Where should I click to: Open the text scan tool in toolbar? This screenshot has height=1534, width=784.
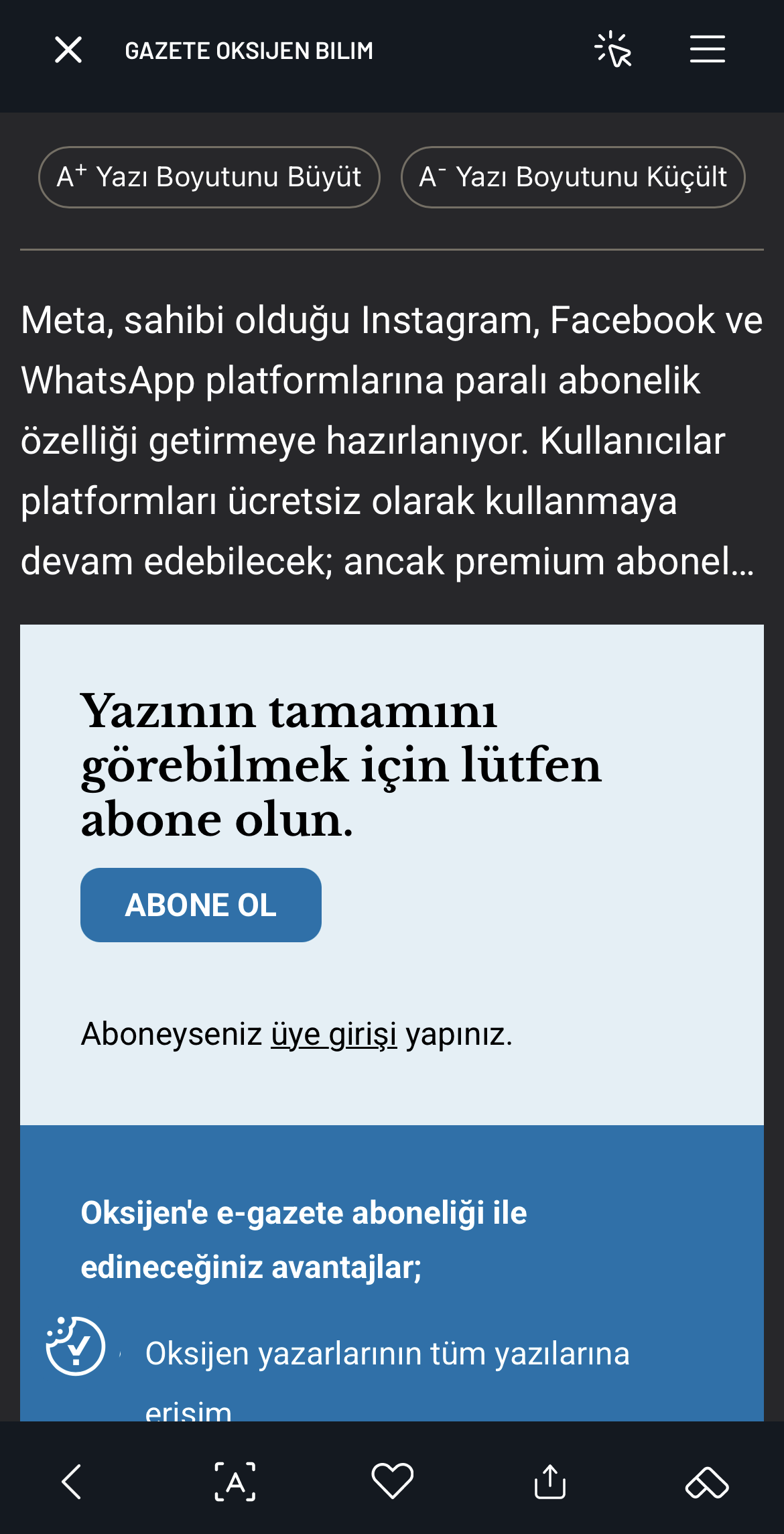pos(235,1481)
